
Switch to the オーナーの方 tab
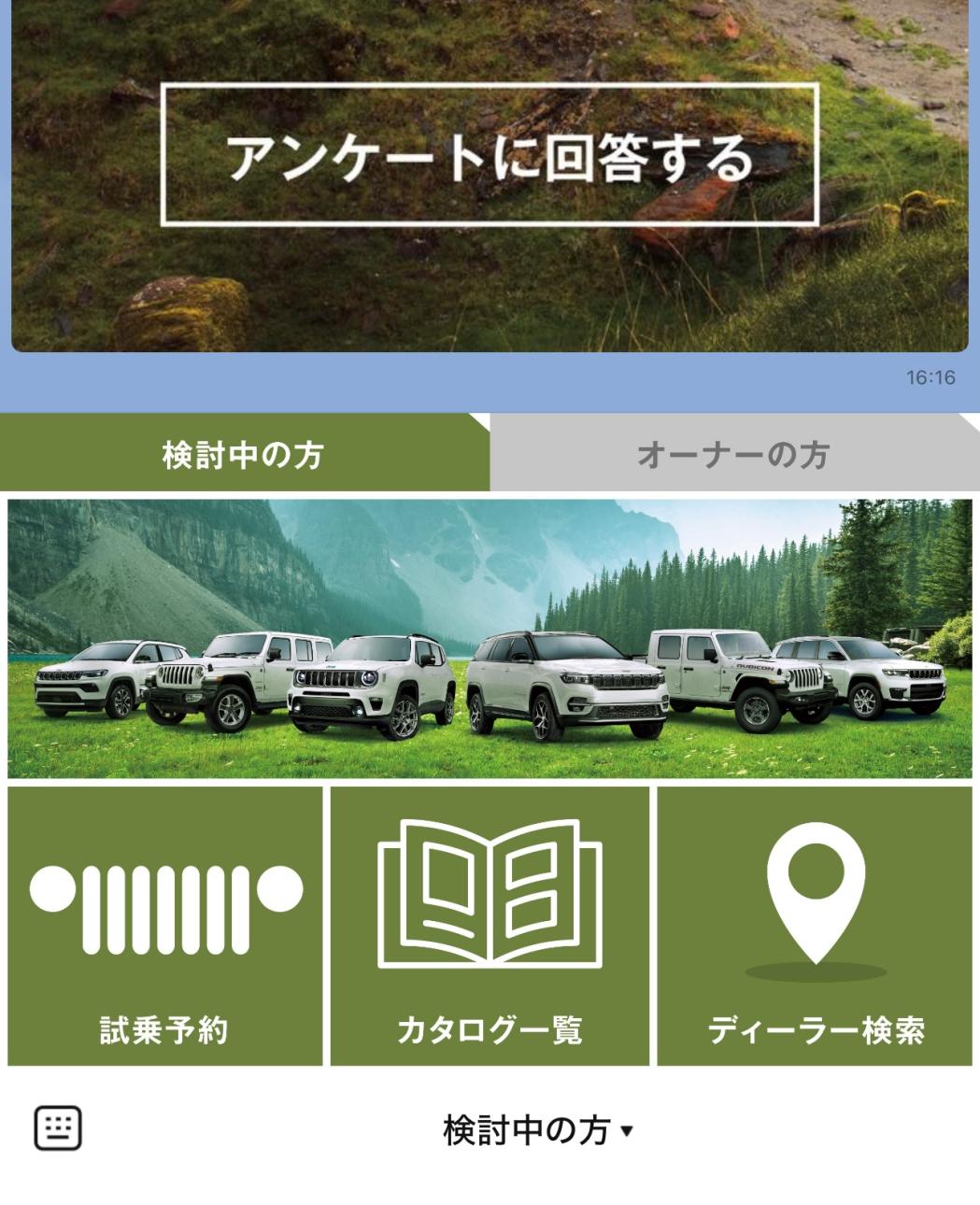734,454
